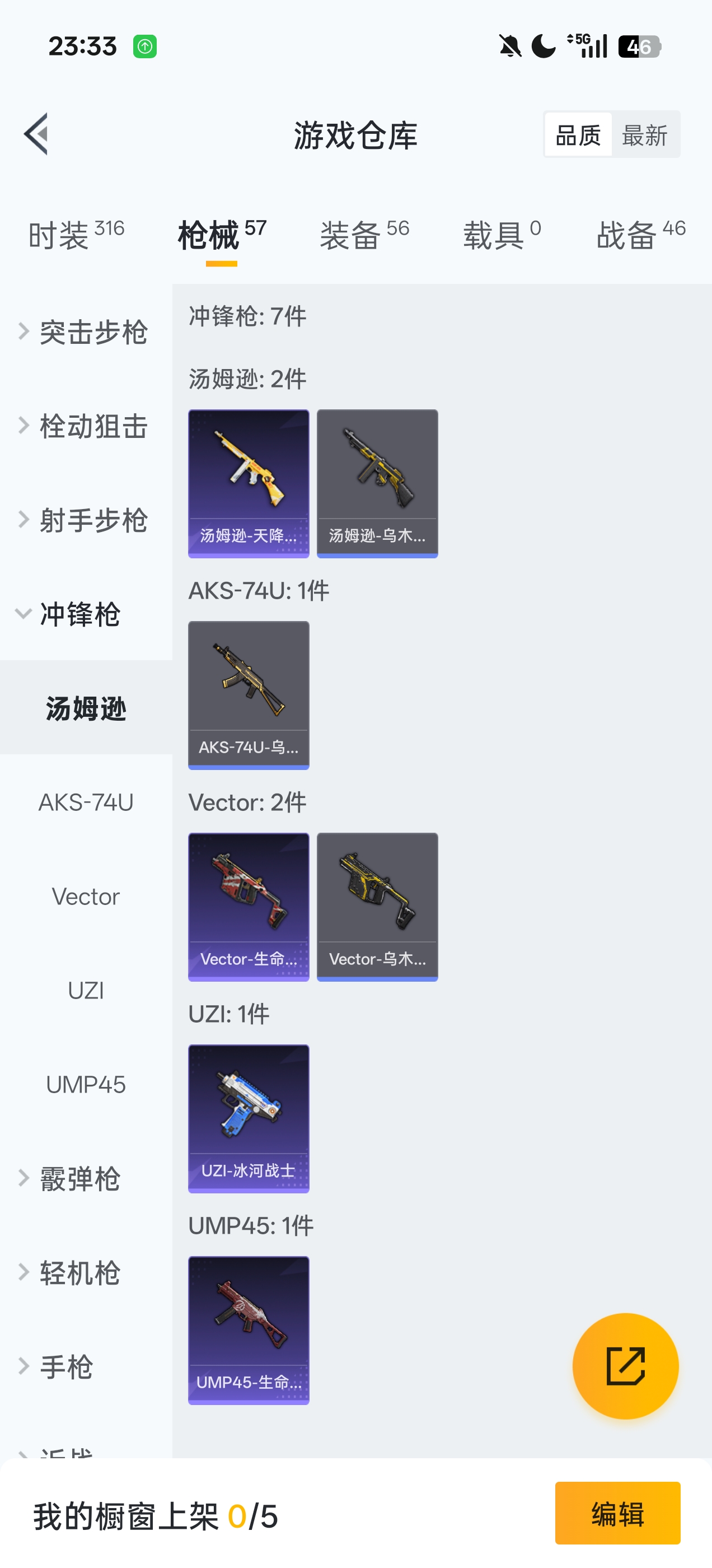The height and width of the screenshot is (1568, 712).
Task: Tap the yellow share floating button
Action: (625, 1366)
